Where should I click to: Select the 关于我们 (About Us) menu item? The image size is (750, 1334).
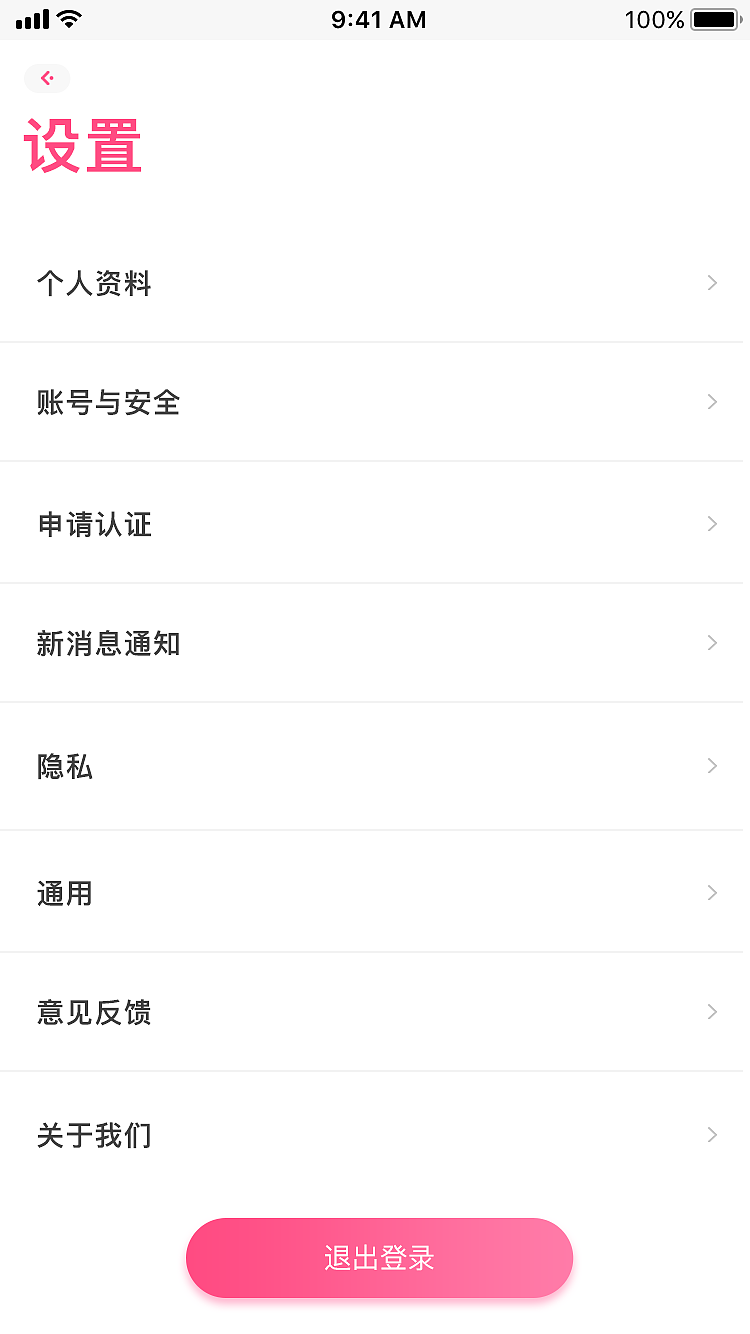pos(93,1134)
